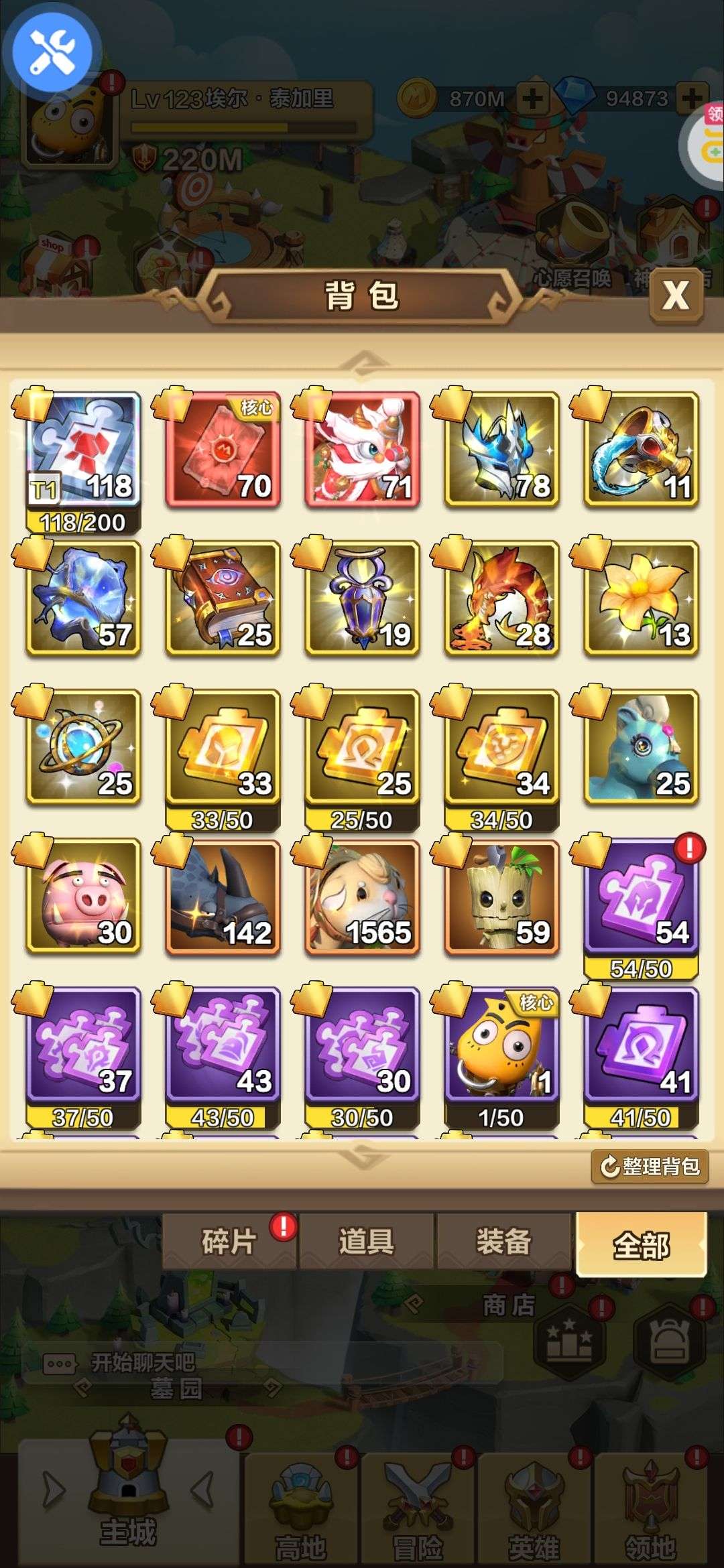Open the floating wrench tools button
The width and height of the screenshot is (724, 1568).
coord(52,52)
